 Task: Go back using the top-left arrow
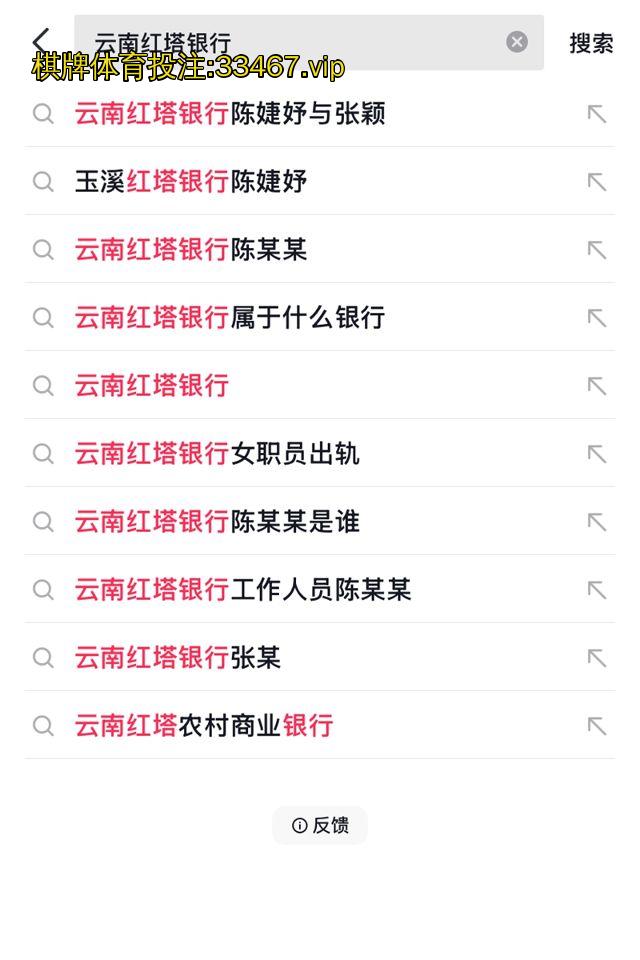41,41
